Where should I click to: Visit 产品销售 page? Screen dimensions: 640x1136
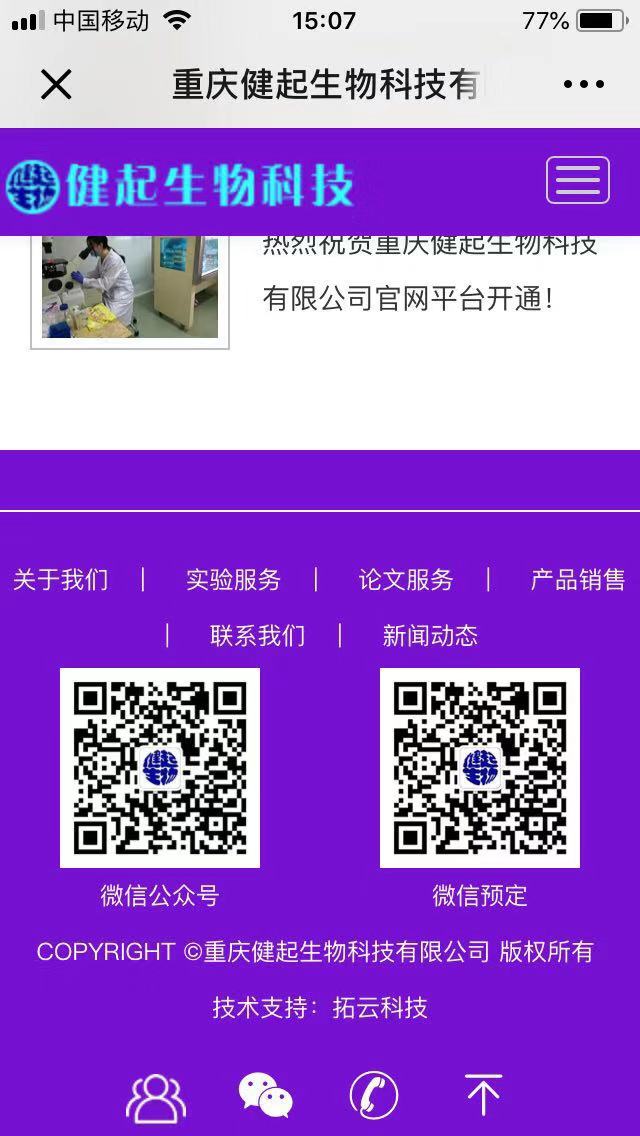(x=577, y=580)
